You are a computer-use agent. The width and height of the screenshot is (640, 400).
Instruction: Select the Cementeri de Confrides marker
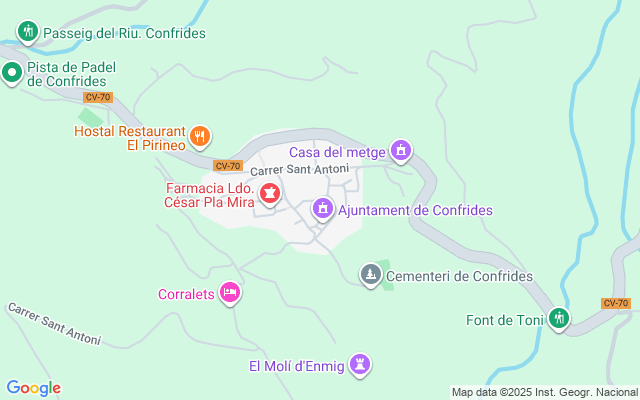(371, 274)
